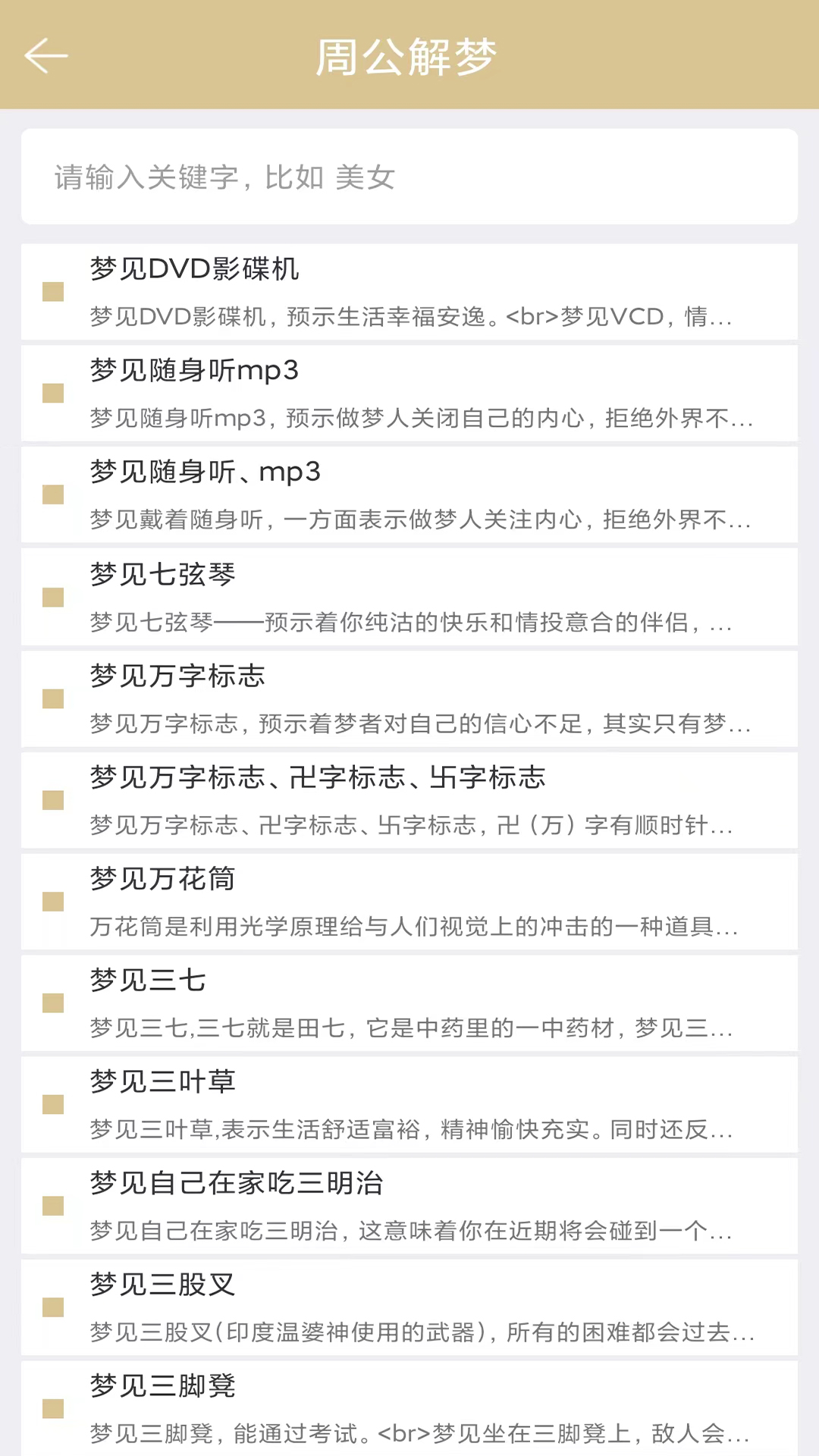Tap the square icon beside 梦见DVD影碟机
The image size is (819, 1456).
[x=52, y=292]
